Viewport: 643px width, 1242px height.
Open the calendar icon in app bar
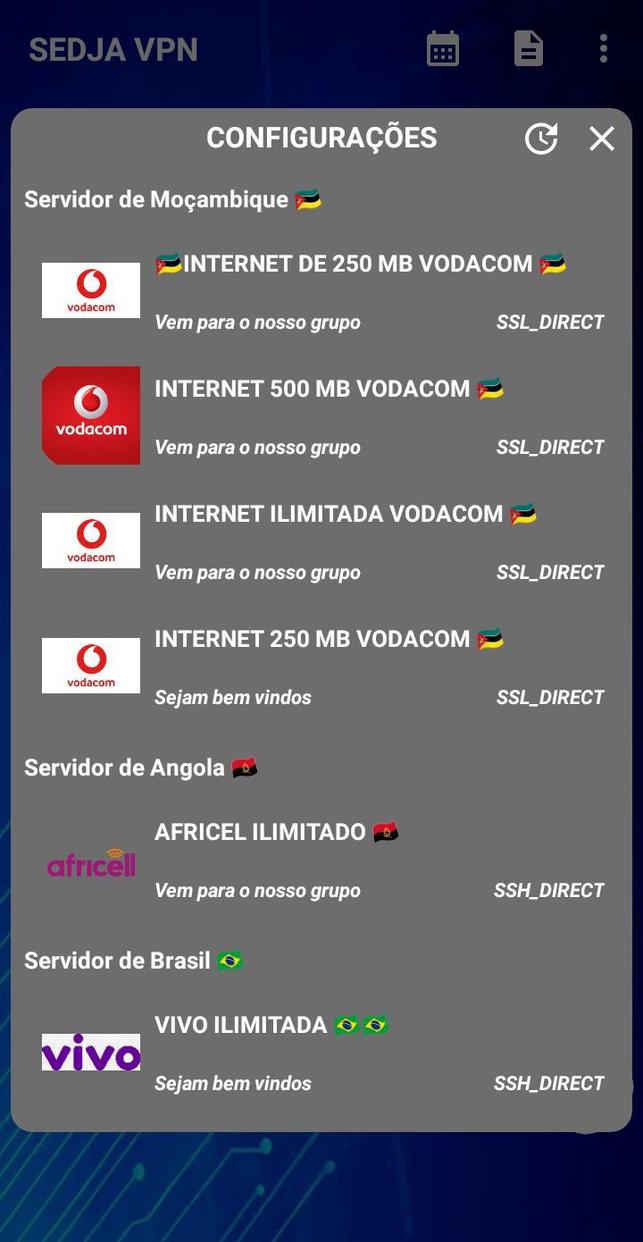pos(443,48)
